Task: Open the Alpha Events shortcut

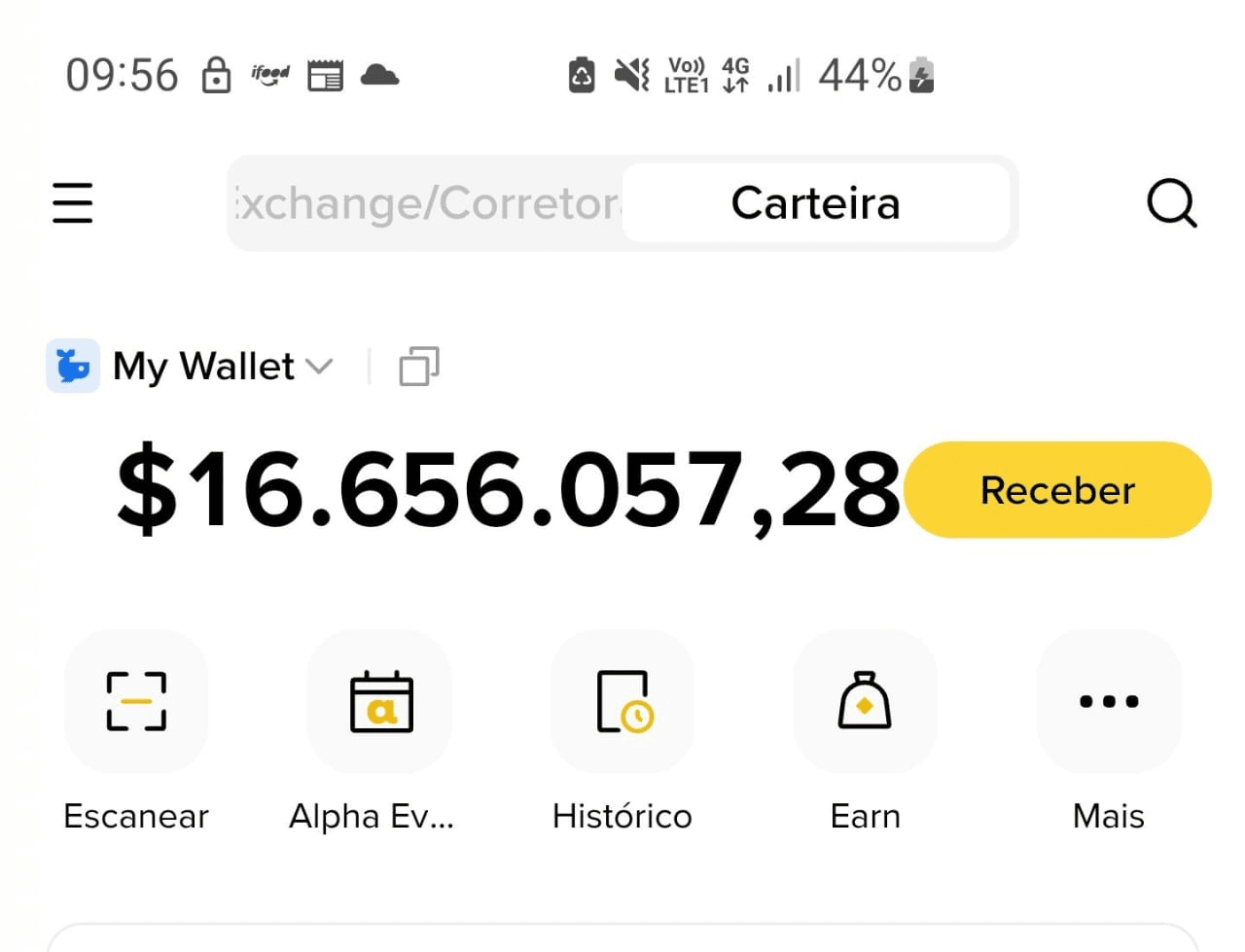Action: (380, 702)
